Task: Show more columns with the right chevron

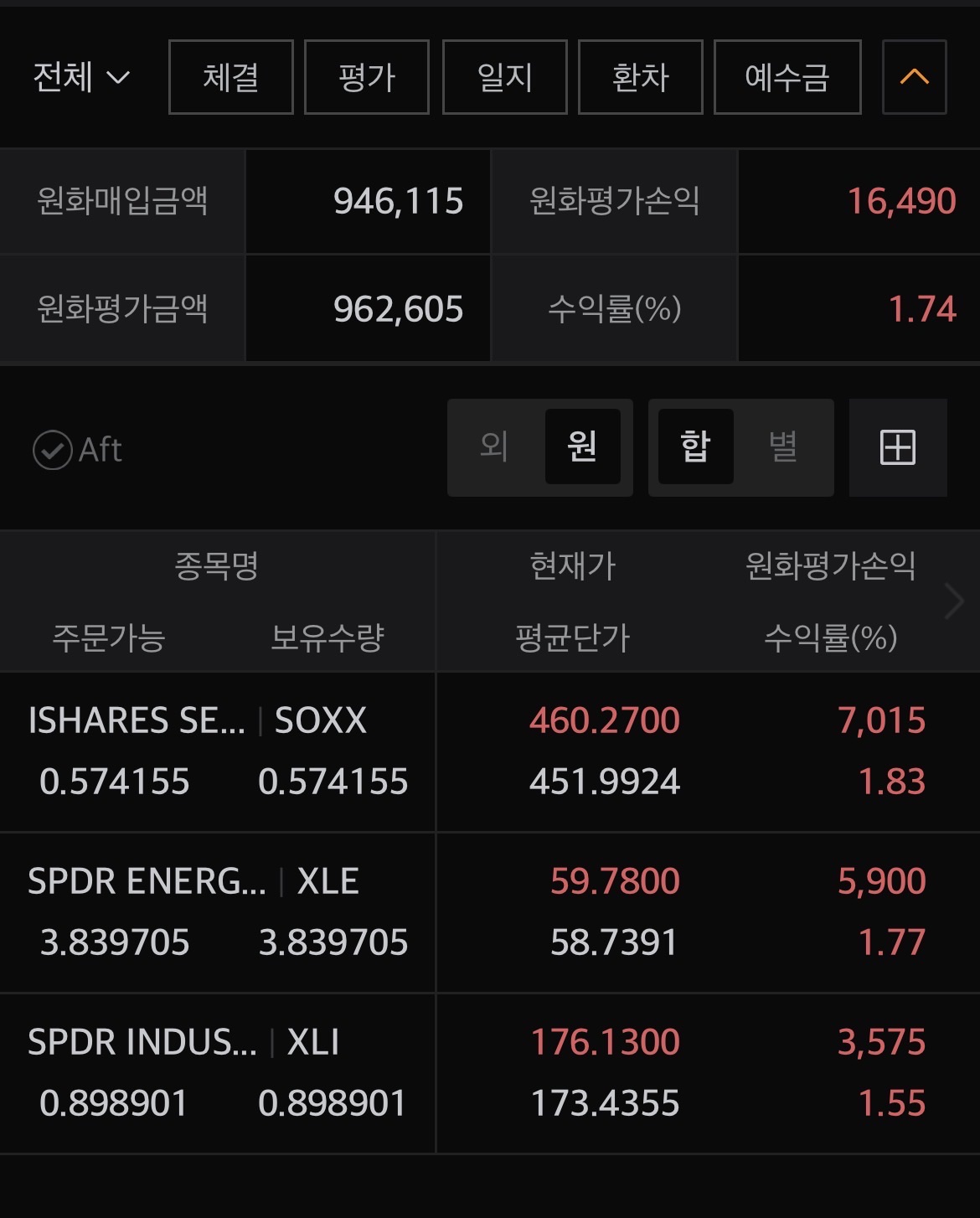Action: tap(955, 601)
